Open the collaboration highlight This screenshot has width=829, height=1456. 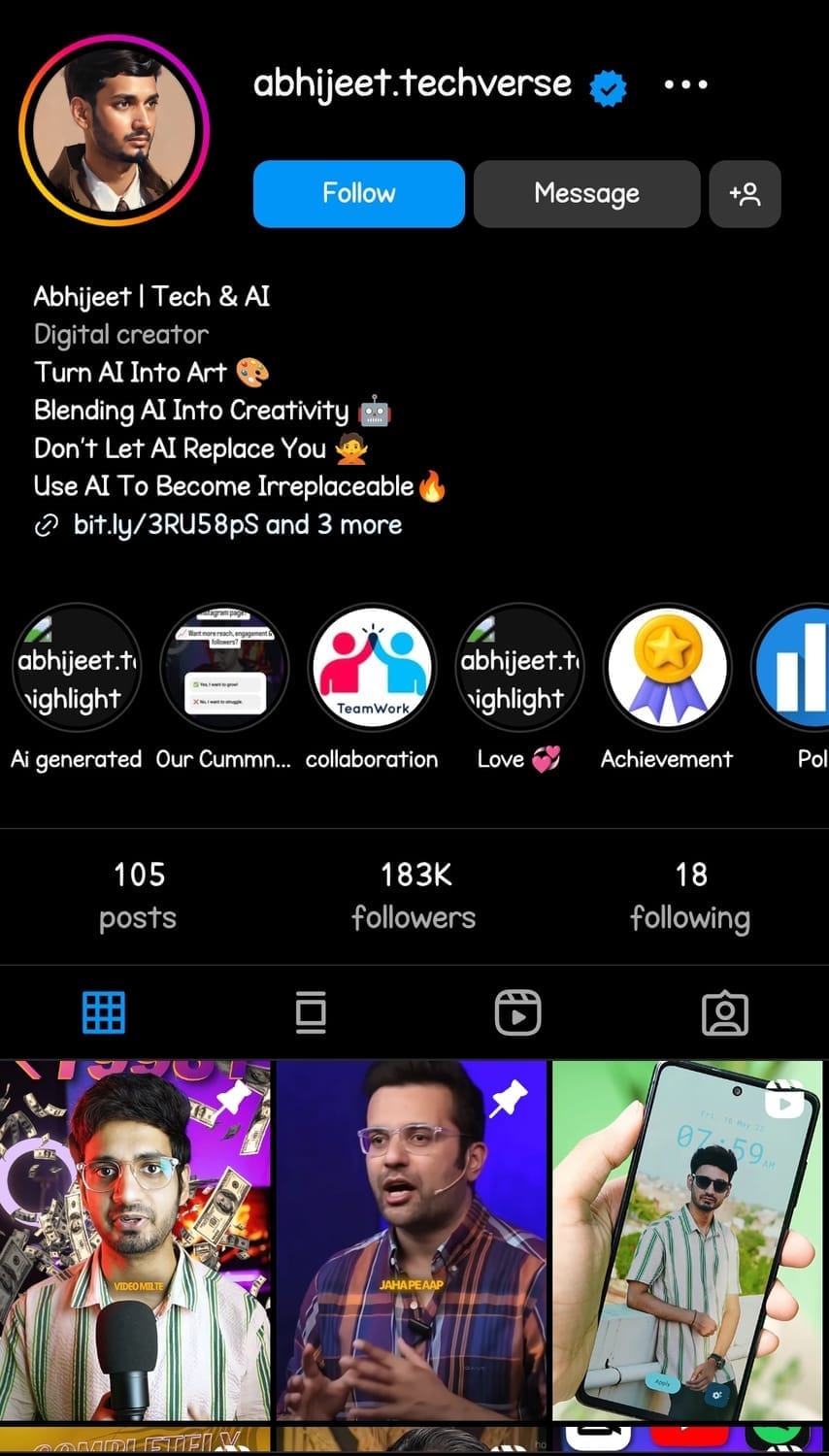click(x=372, y=668)
